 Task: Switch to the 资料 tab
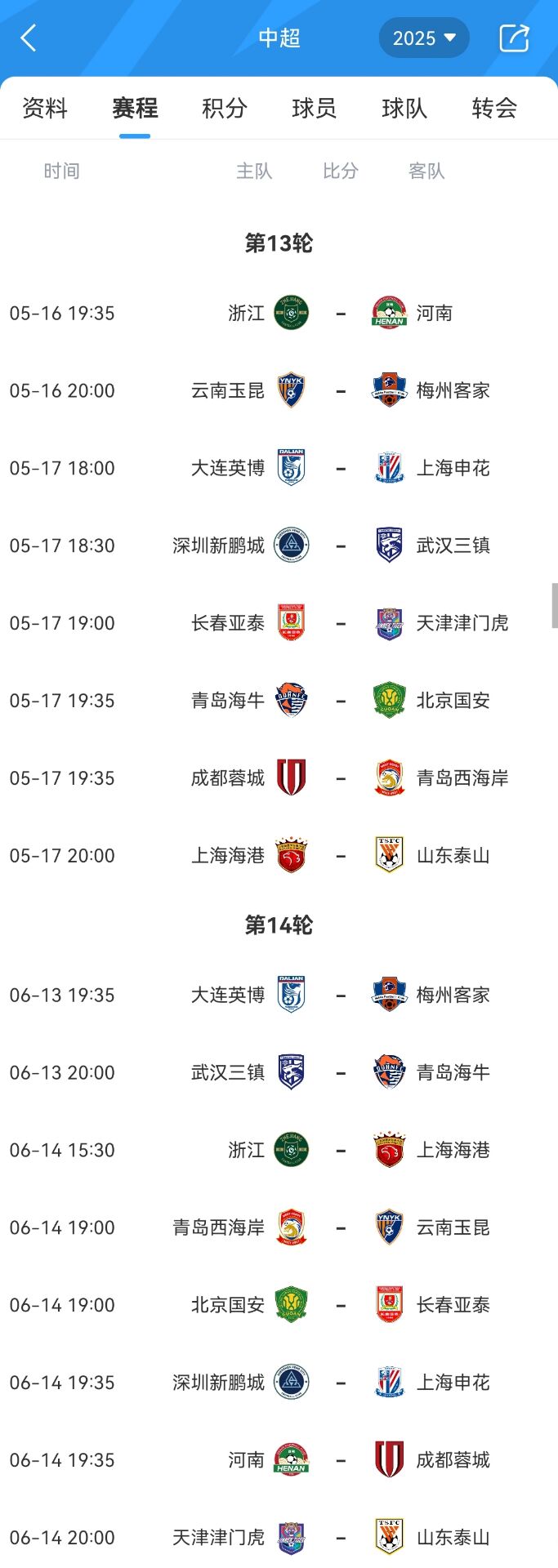(45, 108)
